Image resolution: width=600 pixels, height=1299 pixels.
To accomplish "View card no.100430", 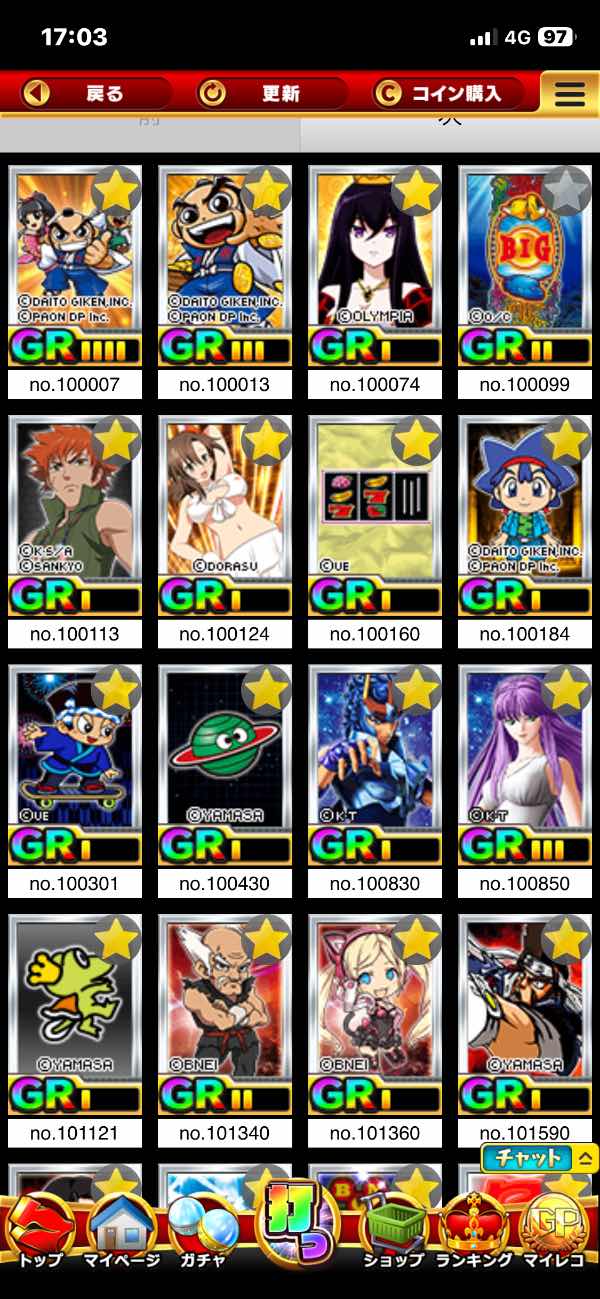I will point(225,765).
